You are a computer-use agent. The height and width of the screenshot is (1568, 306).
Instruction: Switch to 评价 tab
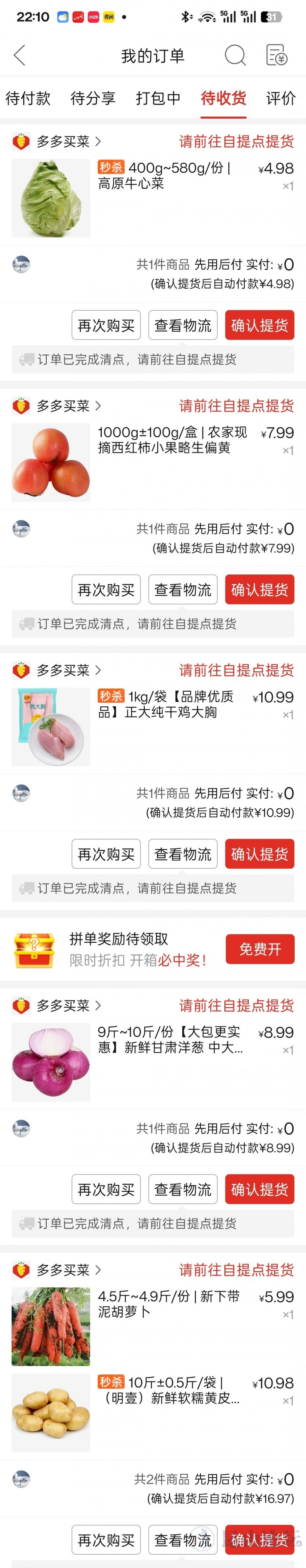(280, 98)
